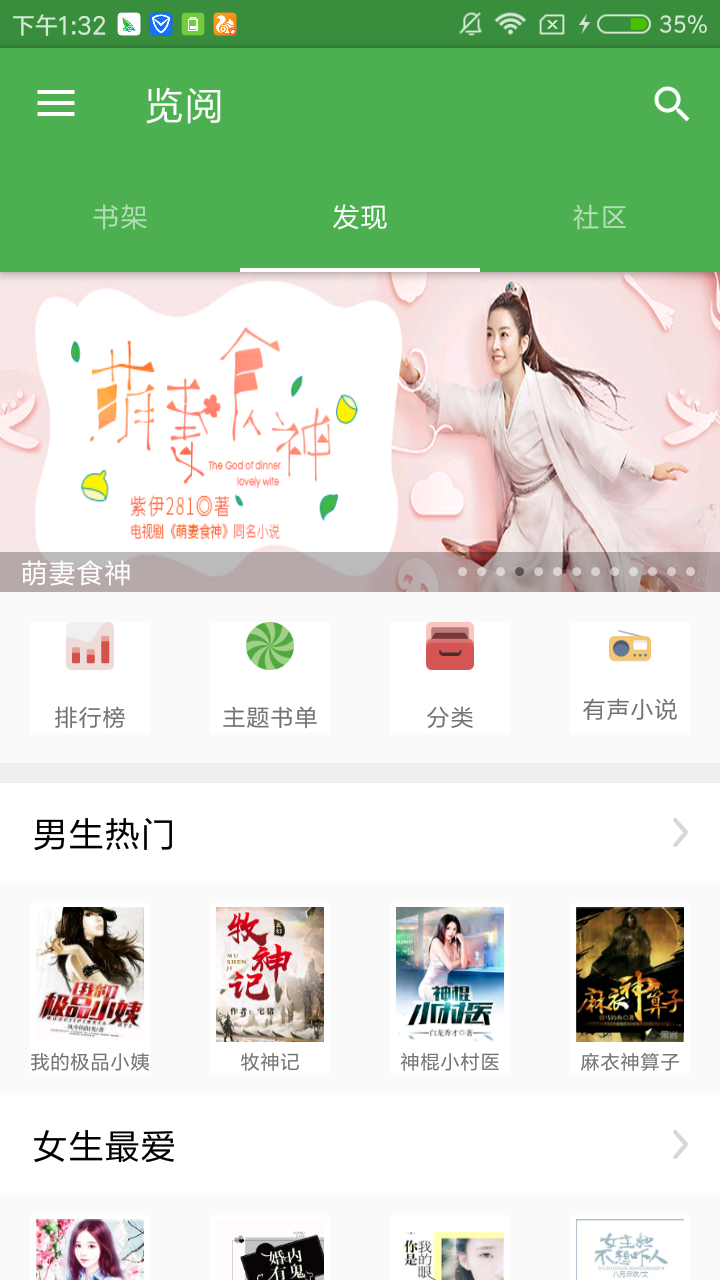Open the search icon
The height and width of the screenshot is (1280, 720).
tap(671, 104)
